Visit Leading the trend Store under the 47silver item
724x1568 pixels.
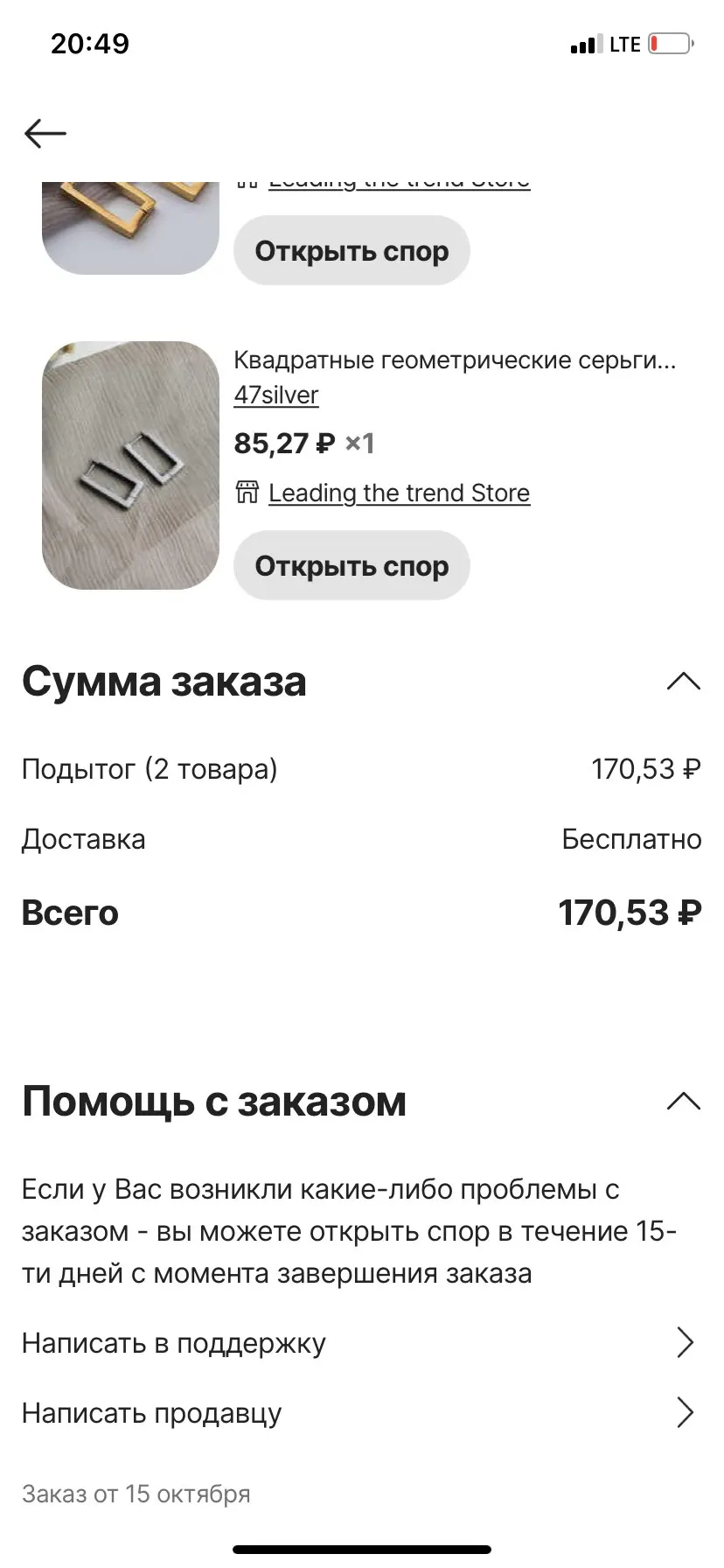(x=399, y=493)
